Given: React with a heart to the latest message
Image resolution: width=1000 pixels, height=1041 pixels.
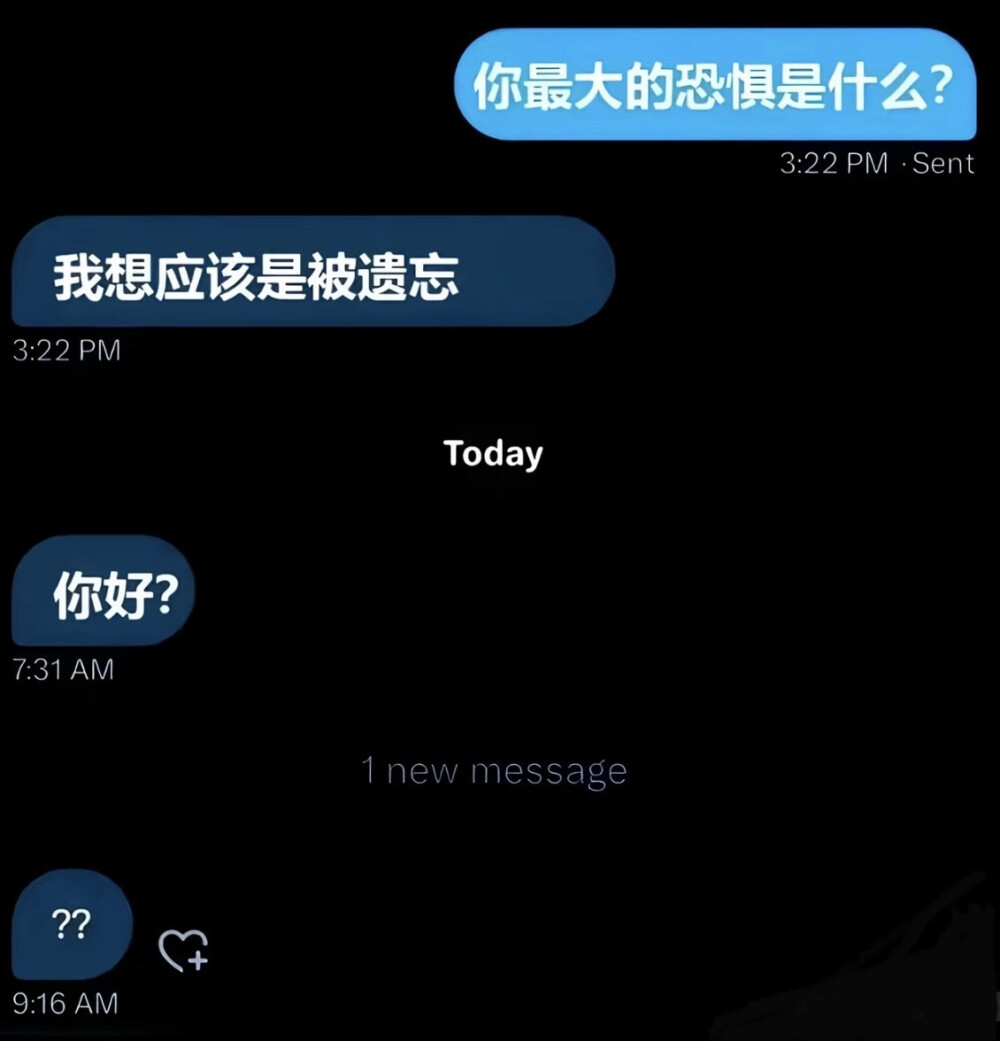Looking at the screenshot, I should click(x=183, y=951).
